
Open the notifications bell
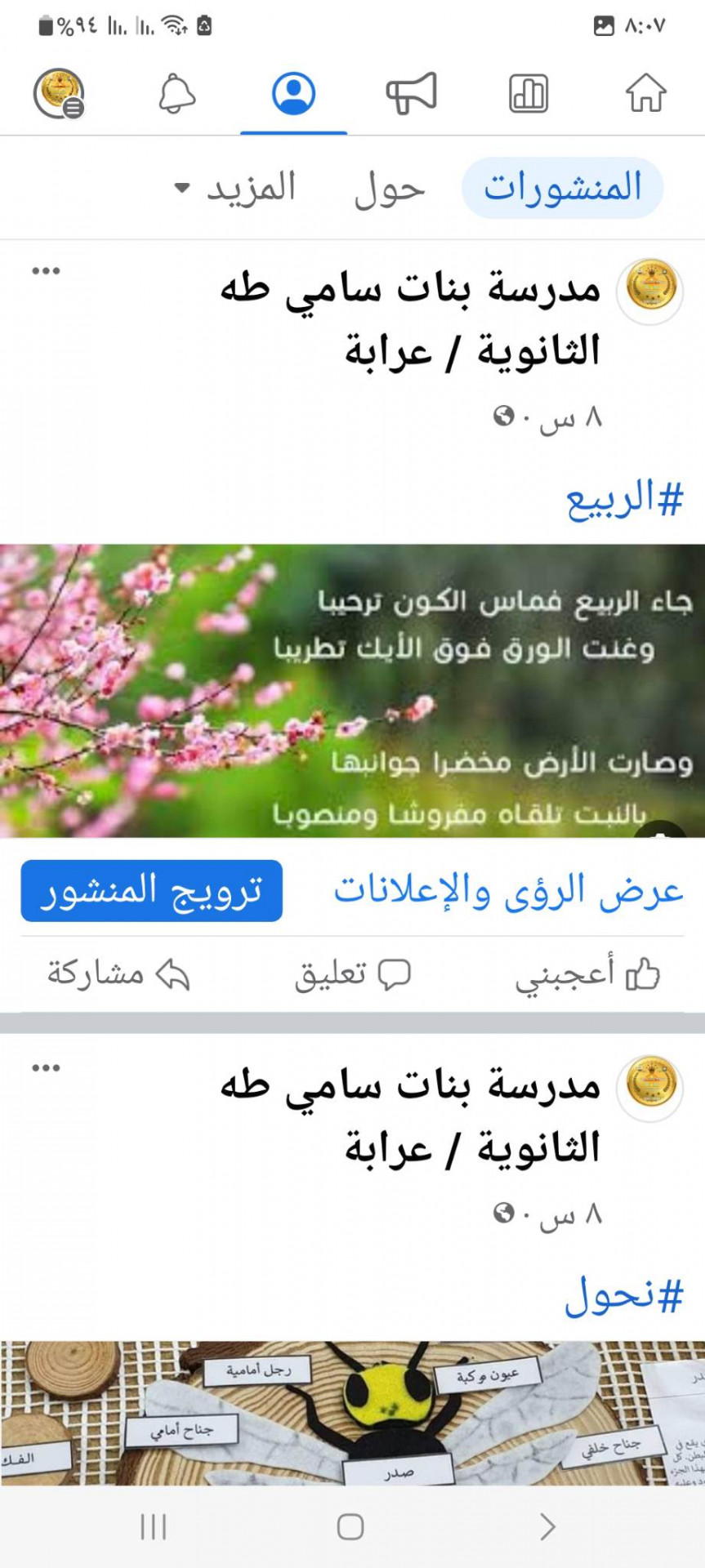176,93
